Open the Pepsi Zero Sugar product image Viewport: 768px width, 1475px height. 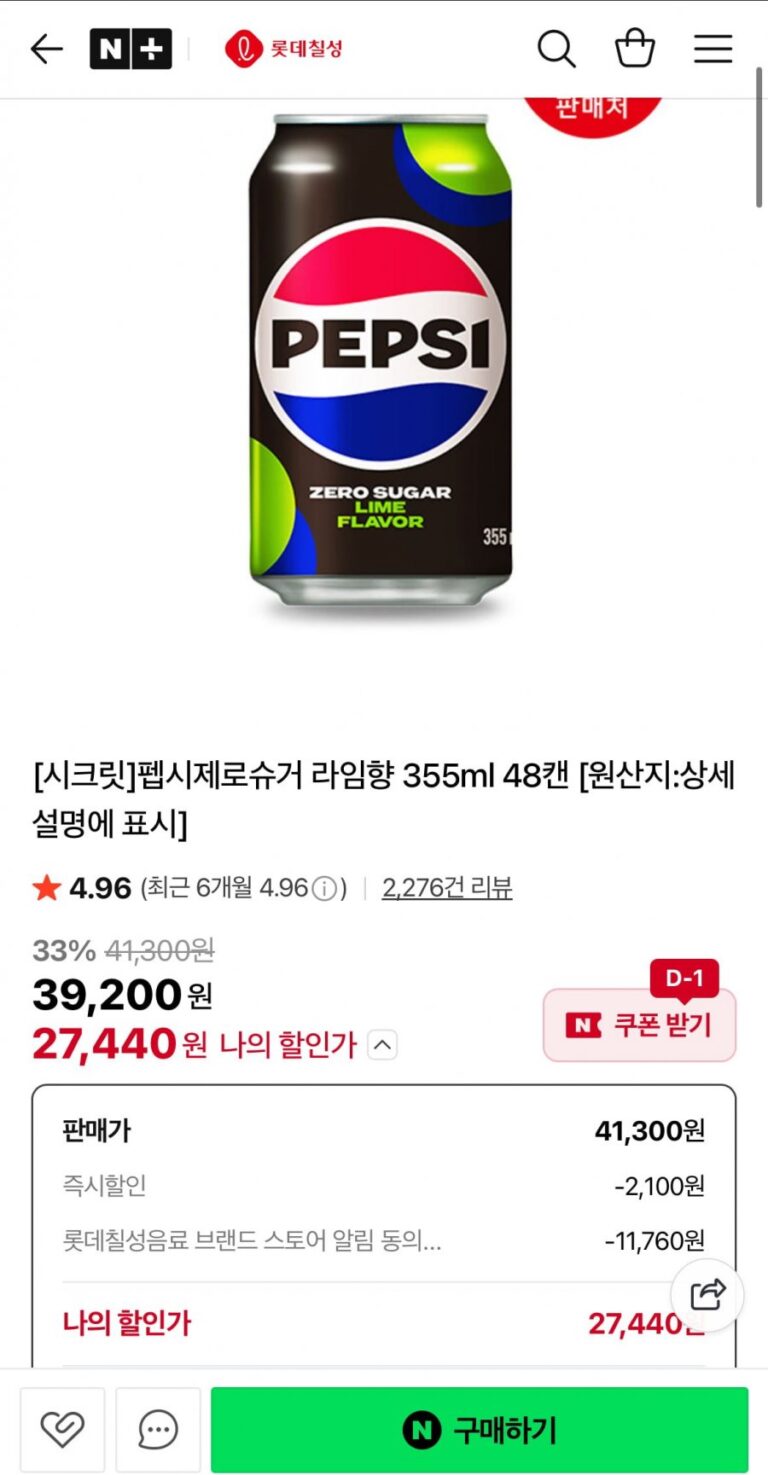click(x=380, y=360)
